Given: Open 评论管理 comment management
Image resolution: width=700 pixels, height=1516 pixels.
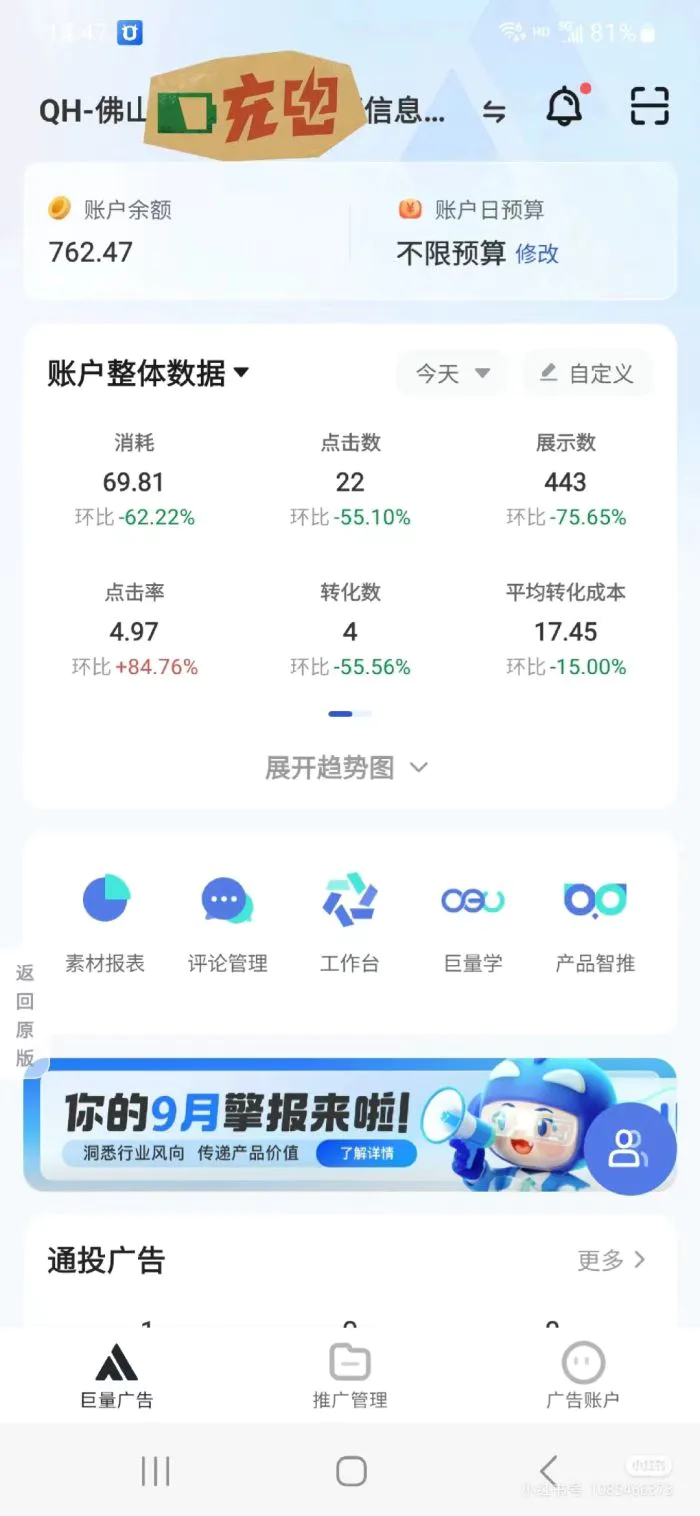Looking at the screenshot, I should 228,922.
